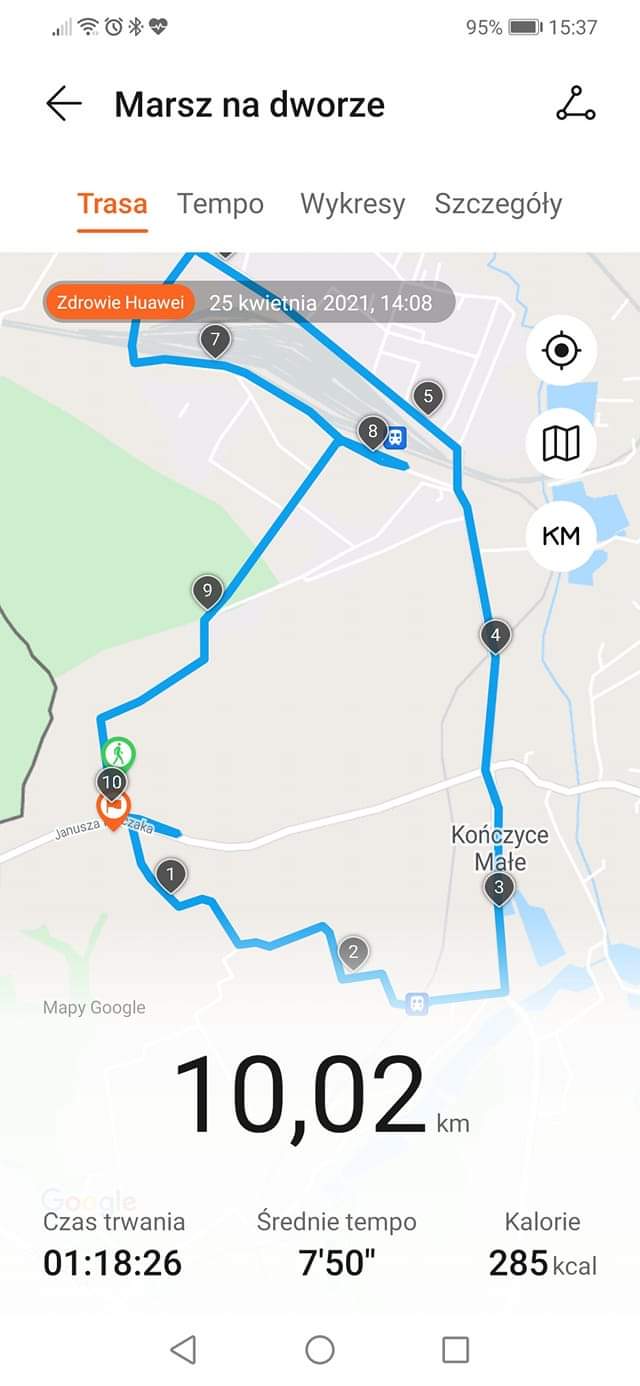
Task: Show the Szczegóły tab
Action: pyautogui.click(x=498, y=204)
